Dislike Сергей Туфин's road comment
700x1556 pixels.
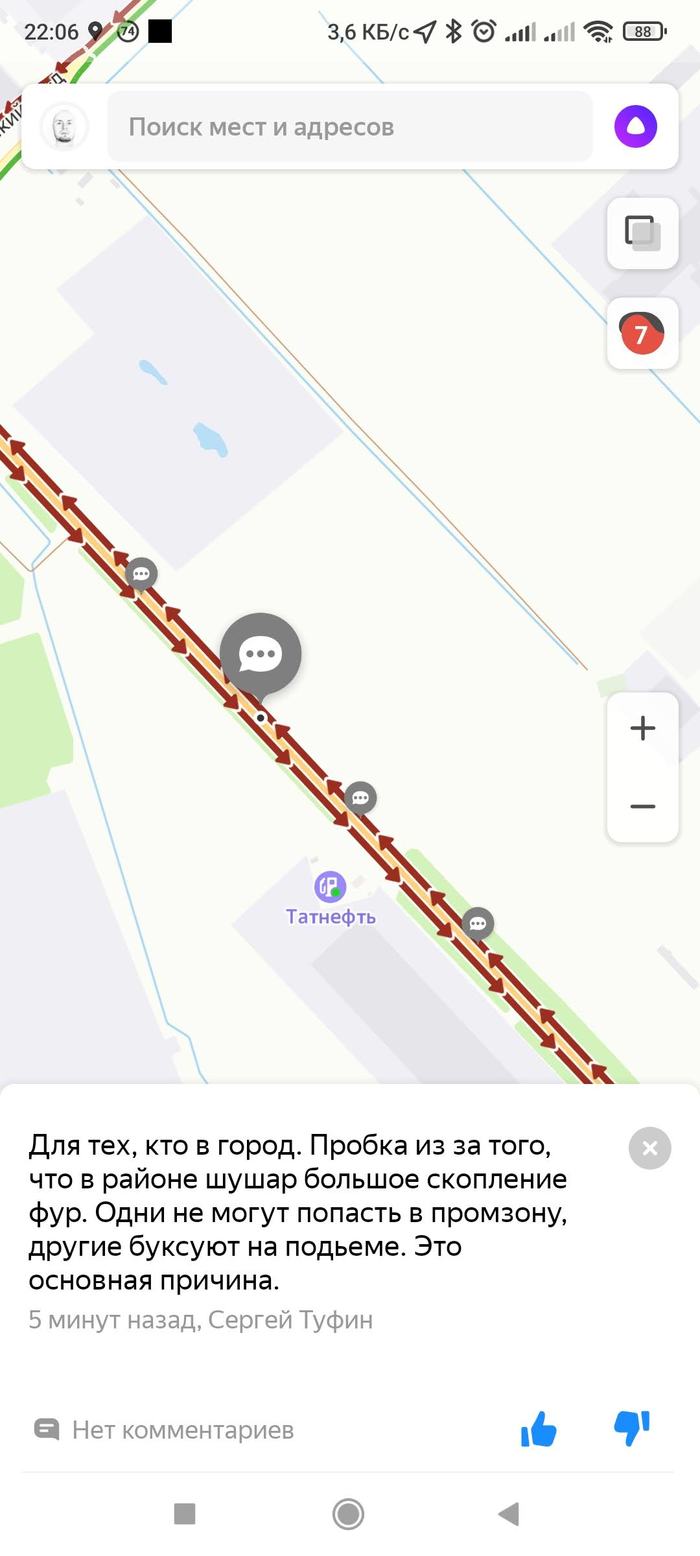(632, 1428)
